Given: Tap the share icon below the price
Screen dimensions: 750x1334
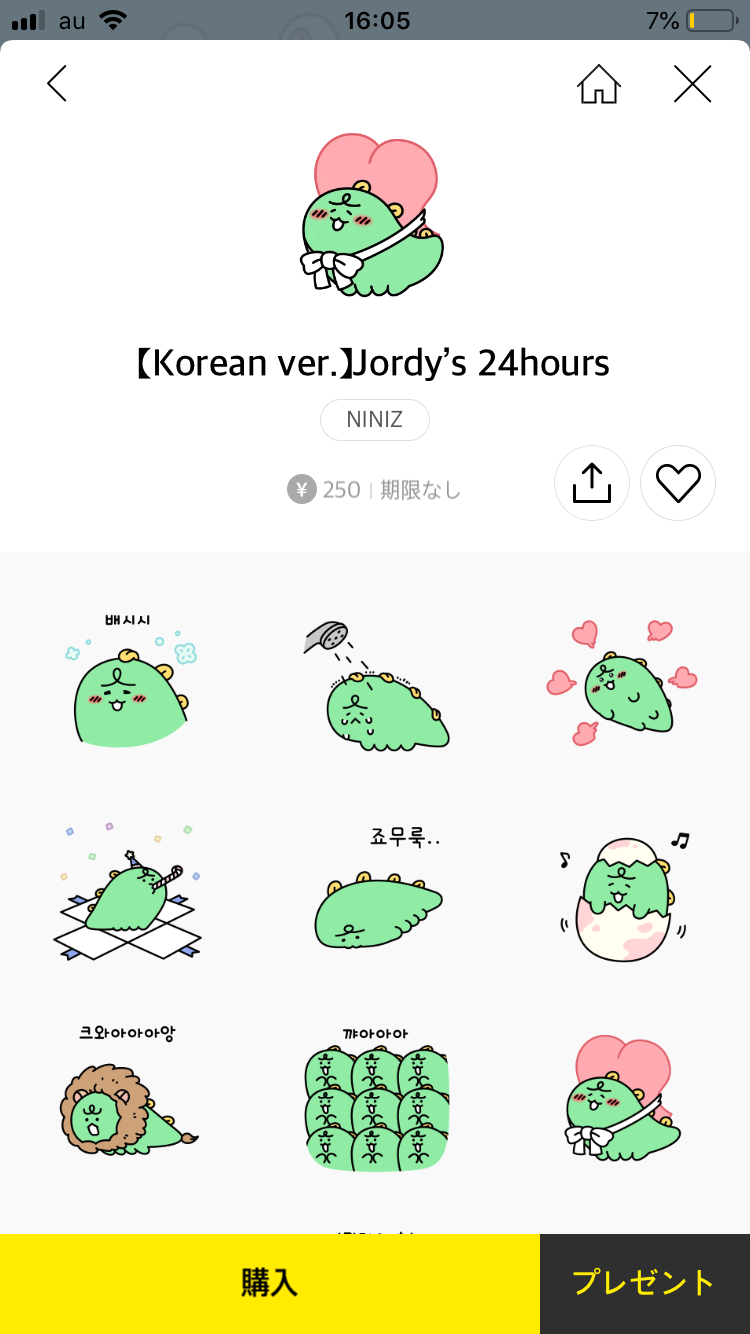Looking at the screenshot, I should tap(592, 483).
